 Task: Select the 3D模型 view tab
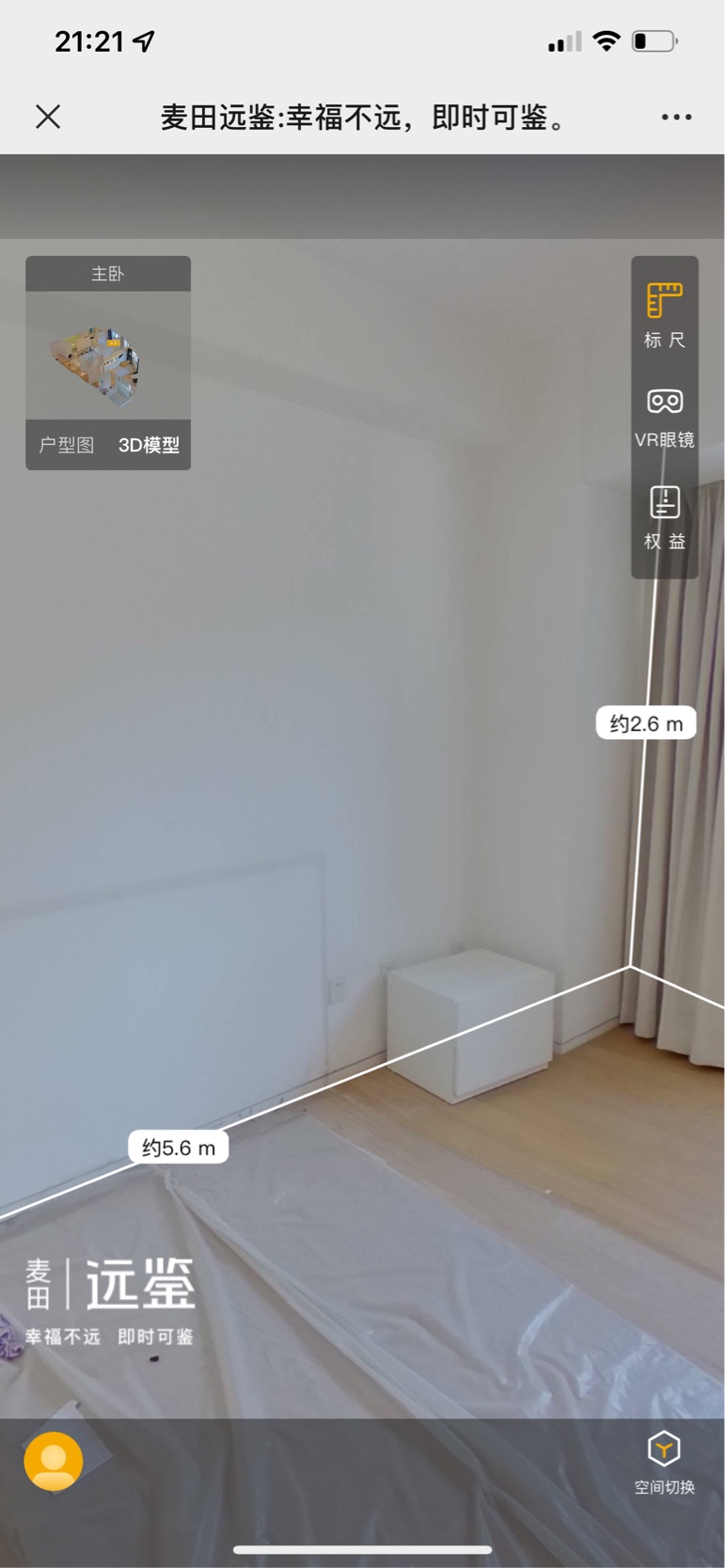(x=149, y=445)
